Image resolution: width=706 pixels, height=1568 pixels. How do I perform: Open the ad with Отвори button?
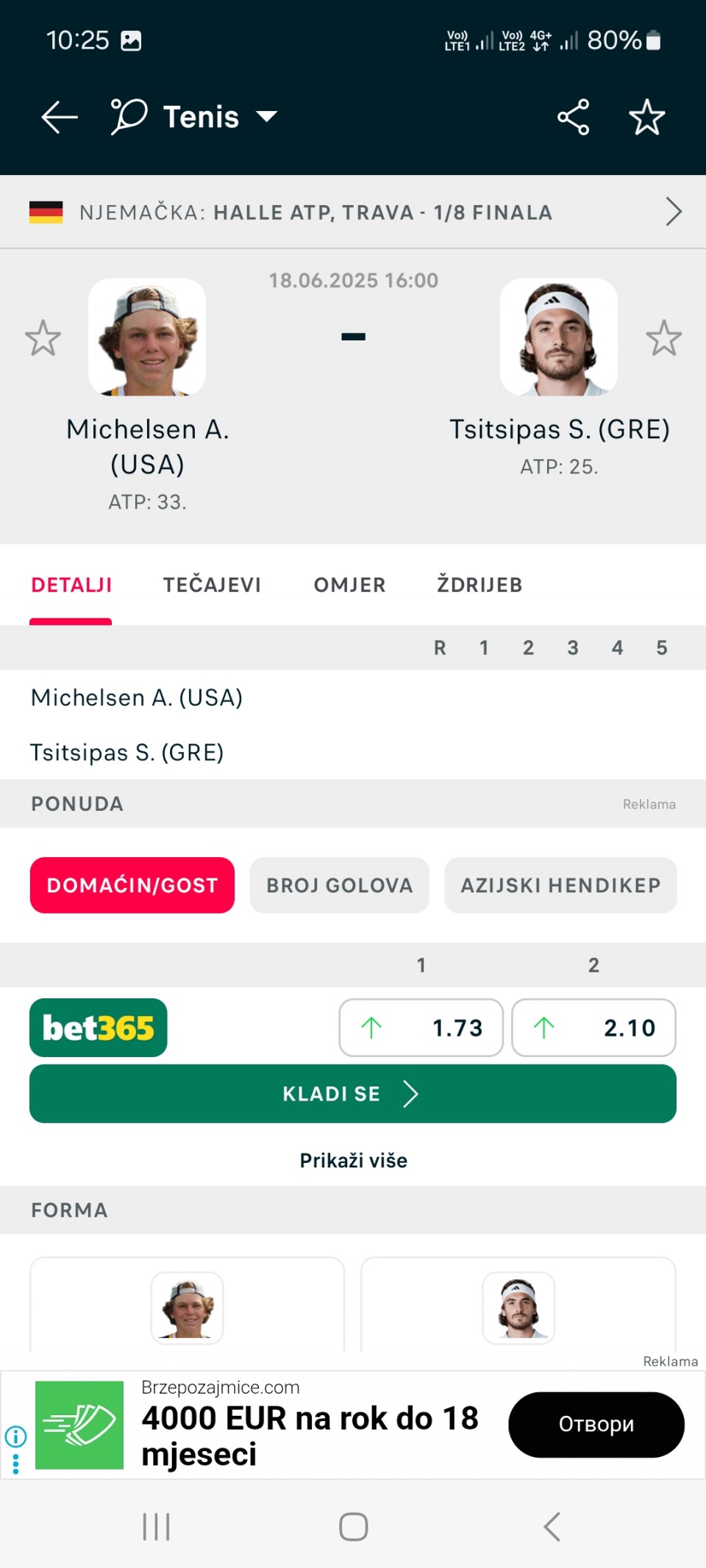coord(596,1424)
